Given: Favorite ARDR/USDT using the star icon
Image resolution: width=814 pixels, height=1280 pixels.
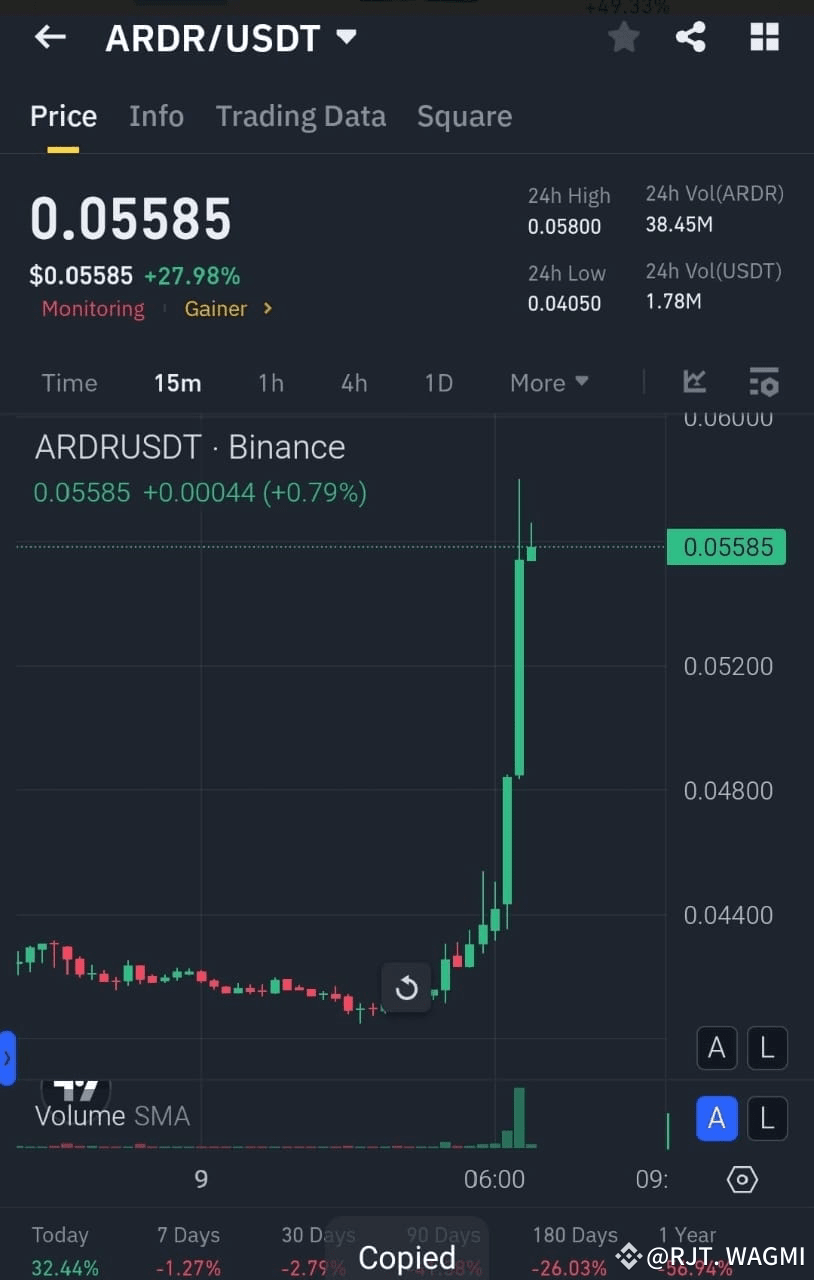Looking at the screenshot, I should 624,37.
